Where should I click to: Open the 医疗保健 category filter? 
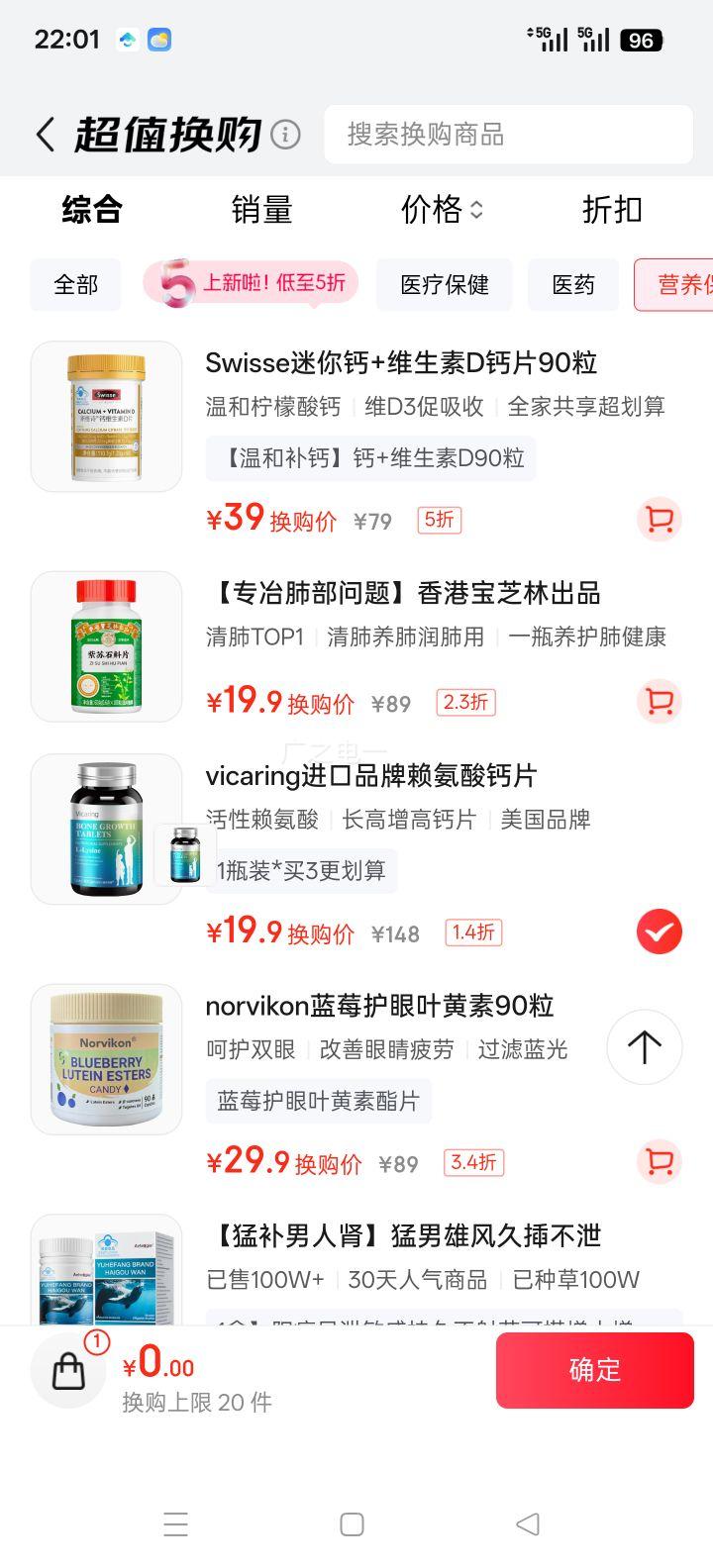point(444,284)
